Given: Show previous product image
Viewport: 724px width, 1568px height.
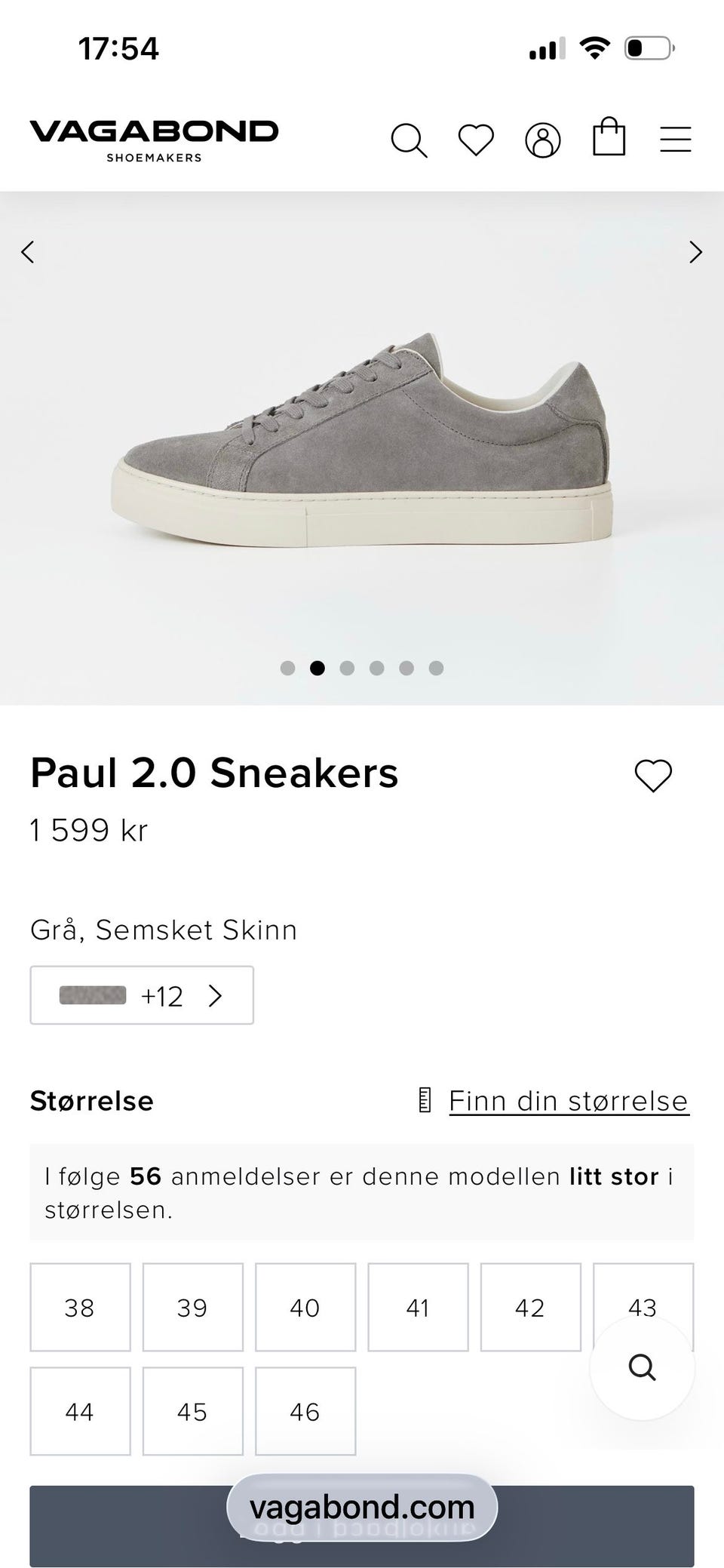Looking at the screenshot, I should point(28,252).
